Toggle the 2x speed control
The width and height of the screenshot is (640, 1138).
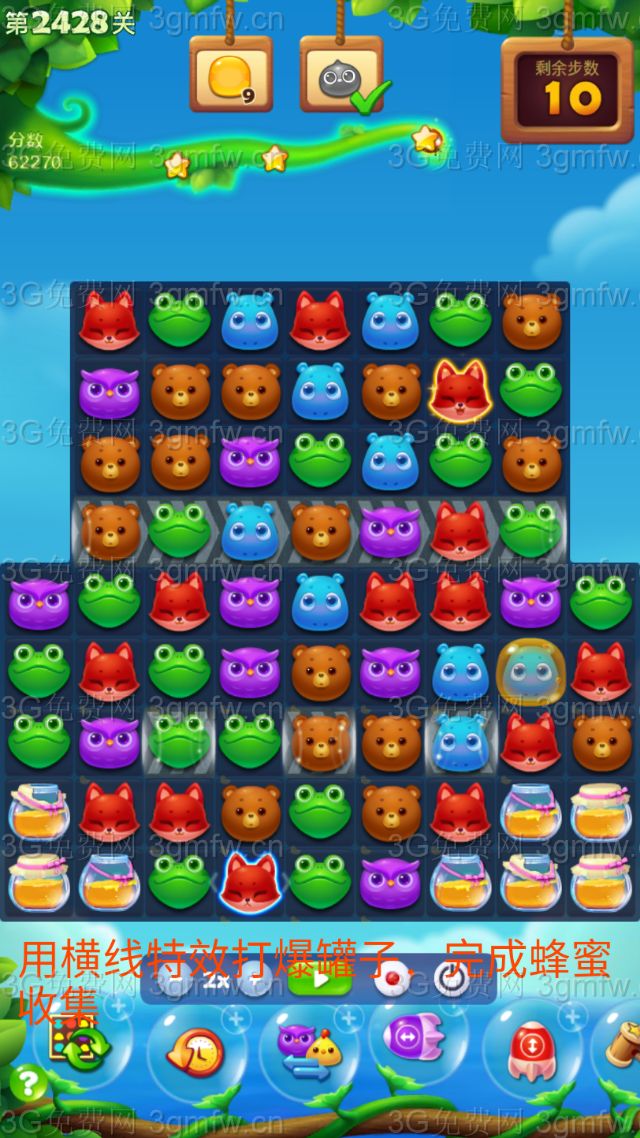(x=217, y=980)
